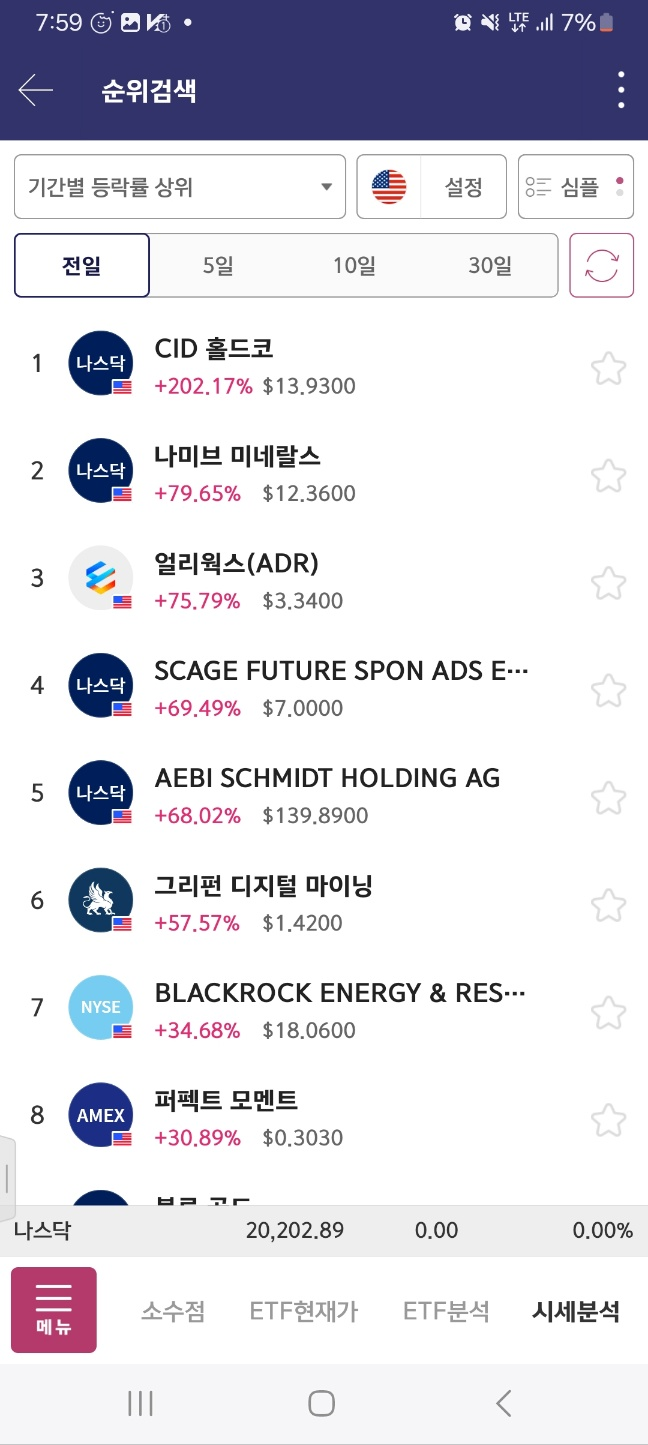Favorite 나미브 미네랄스 with the star
Viewport: 648px width, 1445px height.
pyautogui.click(x=608, y=475)
